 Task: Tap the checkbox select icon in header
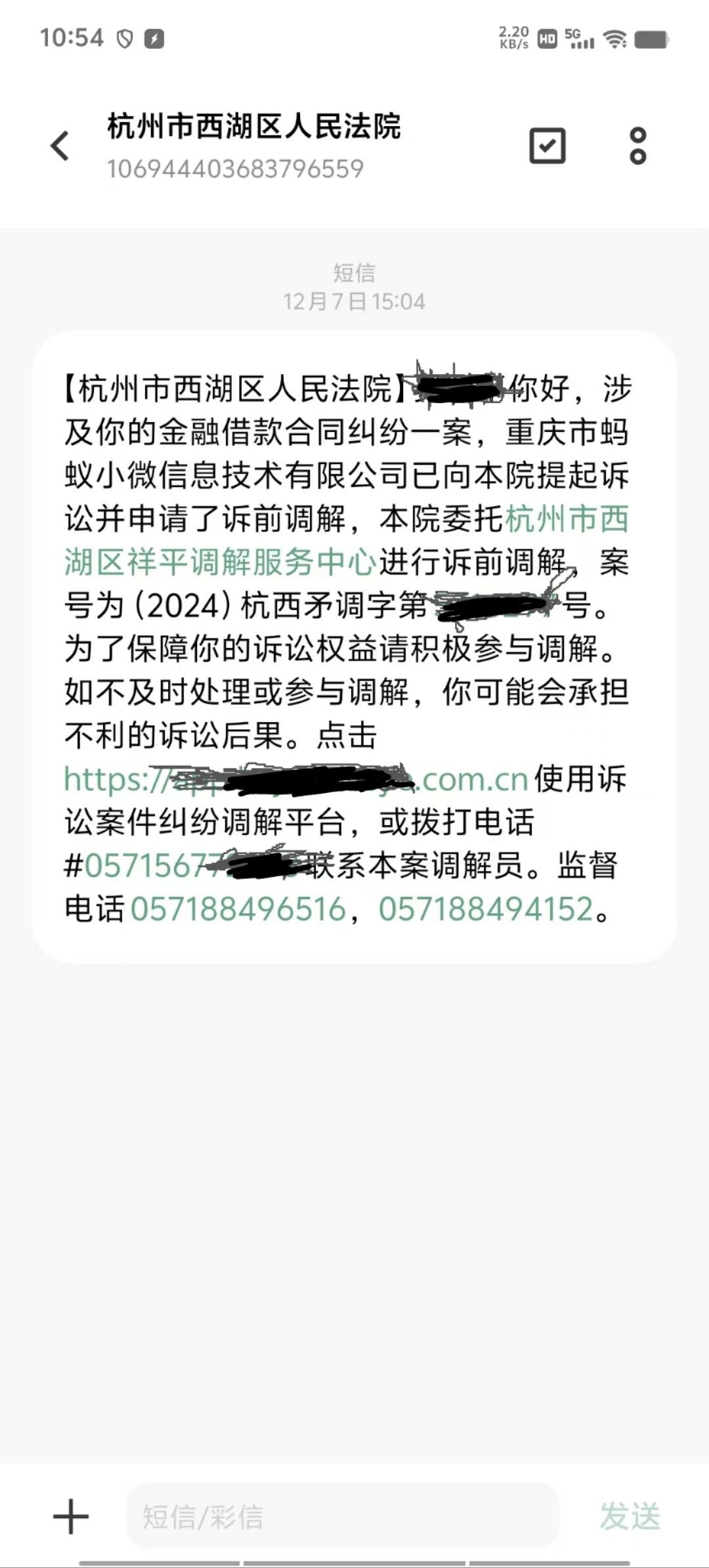548,146
